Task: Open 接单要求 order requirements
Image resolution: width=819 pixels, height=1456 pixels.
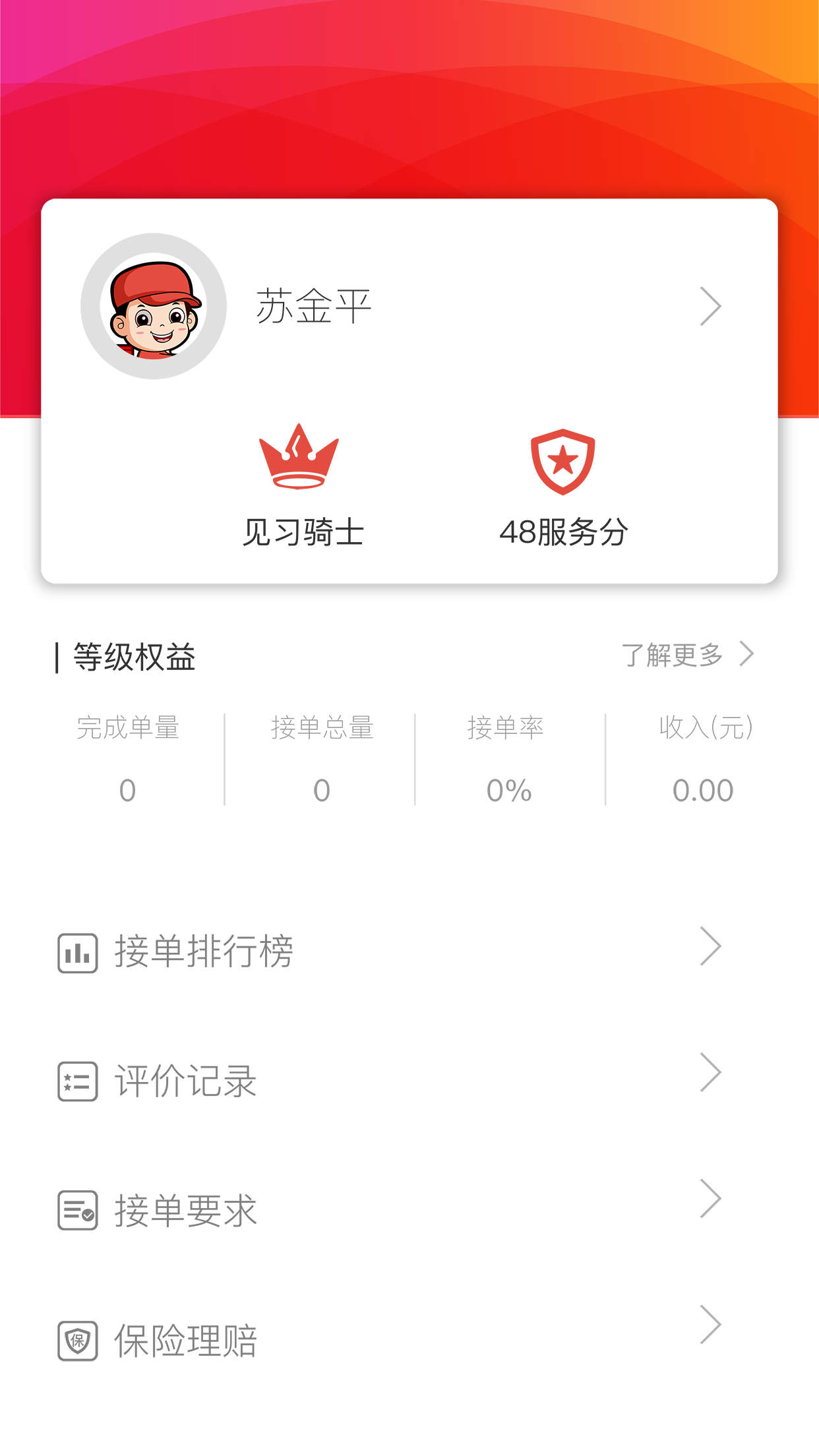Action: click(409, 1209)
